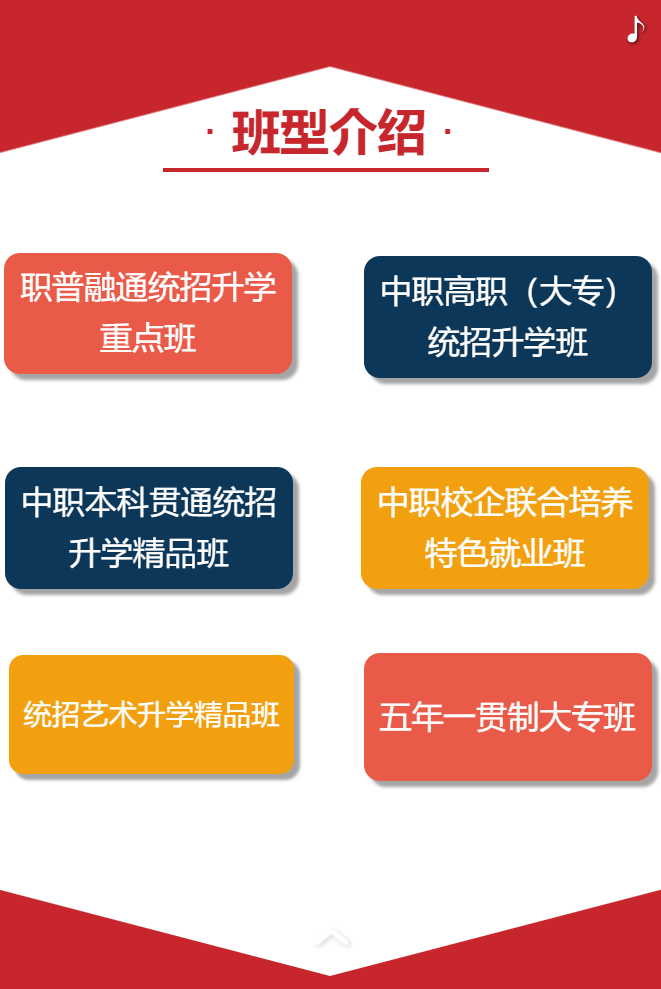The width and height of the screenshot is (661, 989).
Task: Open 中职校企联合培养特色就业班
Action: coord(505,528)
